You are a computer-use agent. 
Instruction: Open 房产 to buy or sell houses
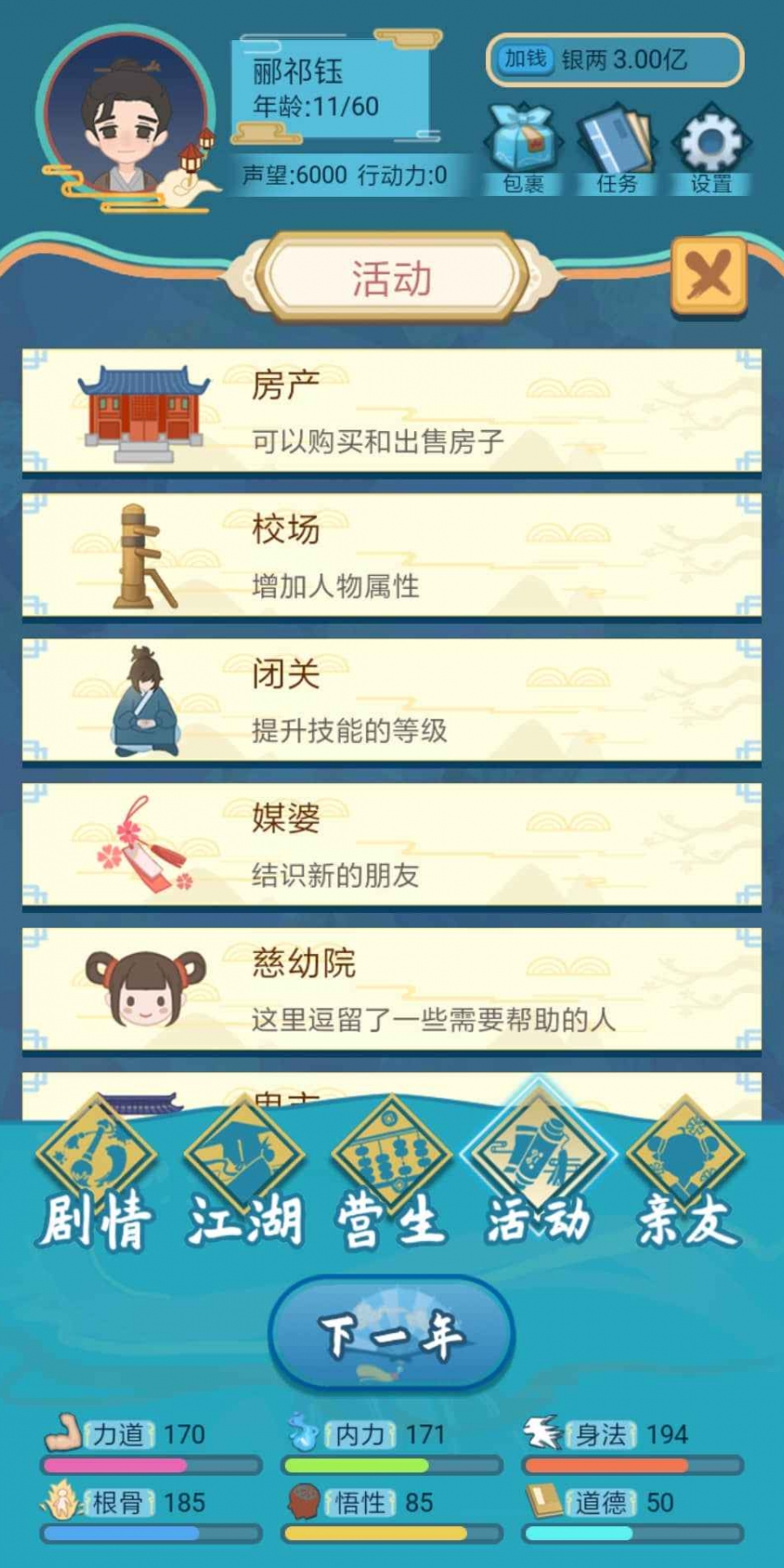[392, 411]
